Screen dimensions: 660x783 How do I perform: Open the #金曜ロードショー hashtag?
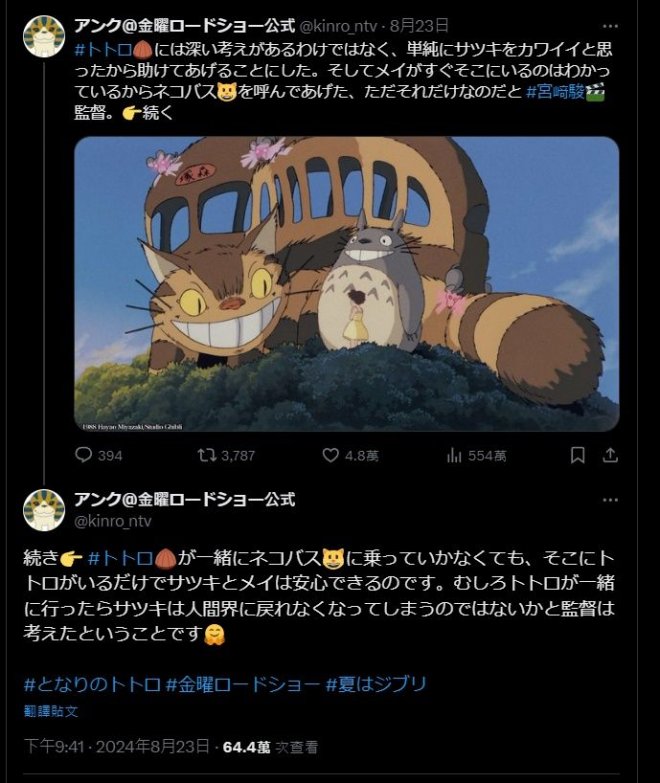click(242, 685)
